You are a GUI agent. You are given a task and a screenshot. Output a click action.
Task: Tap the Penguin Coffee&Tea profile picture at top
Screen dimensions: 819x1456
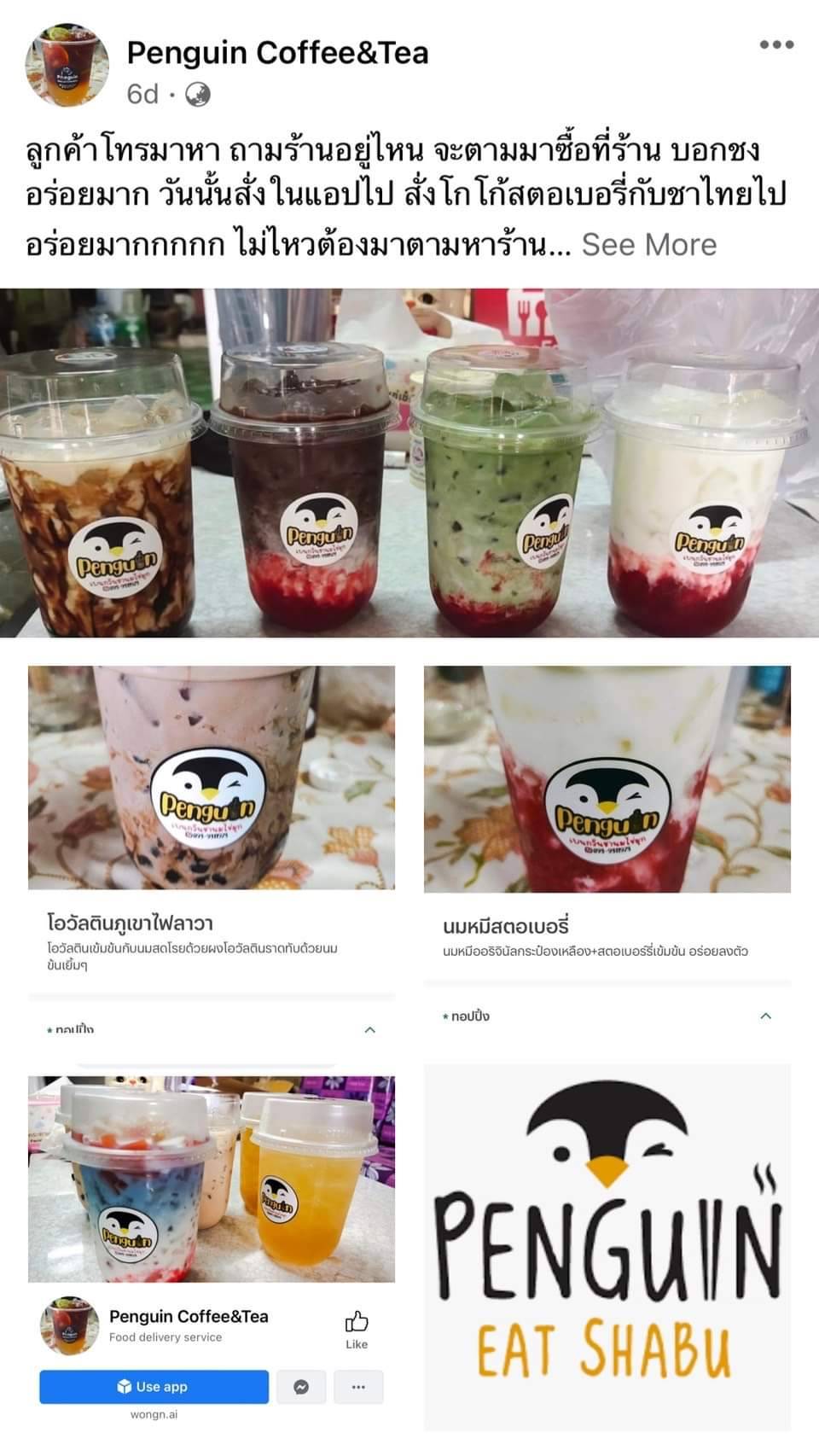[67, 67]
